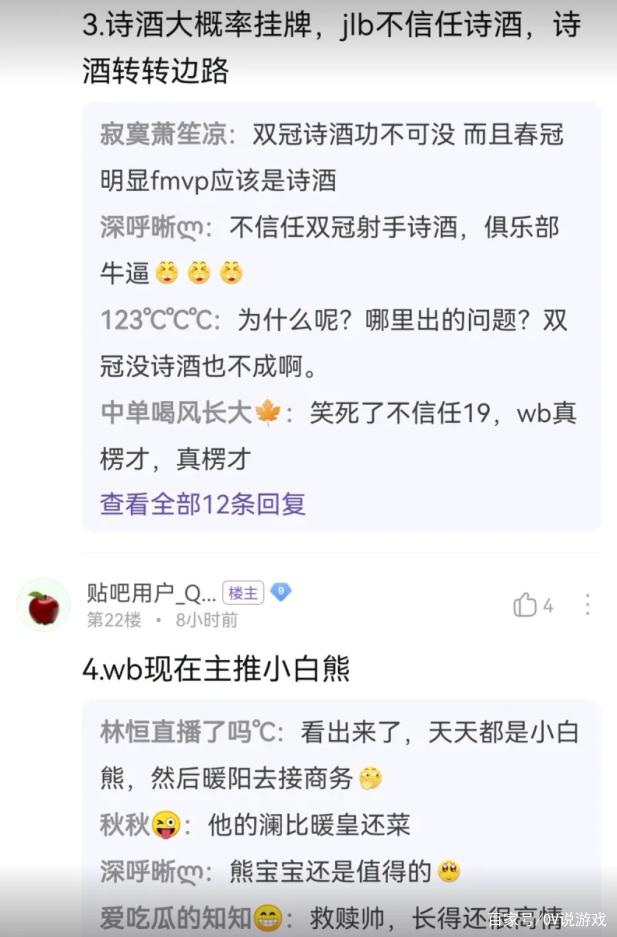Screen dimensions: 617x937
Task: View all 12 replies
Action: click(203, 504)
